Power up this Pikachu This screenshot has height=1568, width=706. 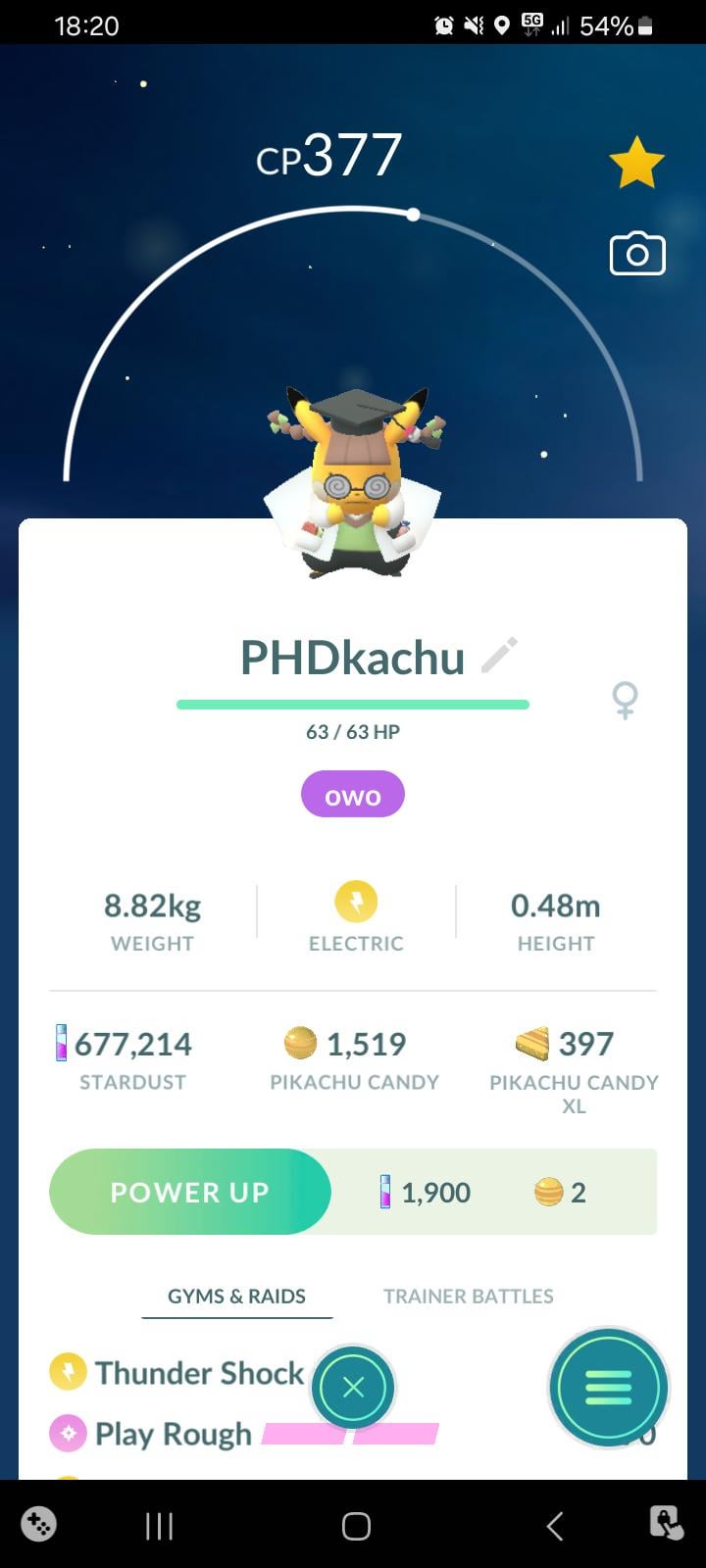(190, 1192)
